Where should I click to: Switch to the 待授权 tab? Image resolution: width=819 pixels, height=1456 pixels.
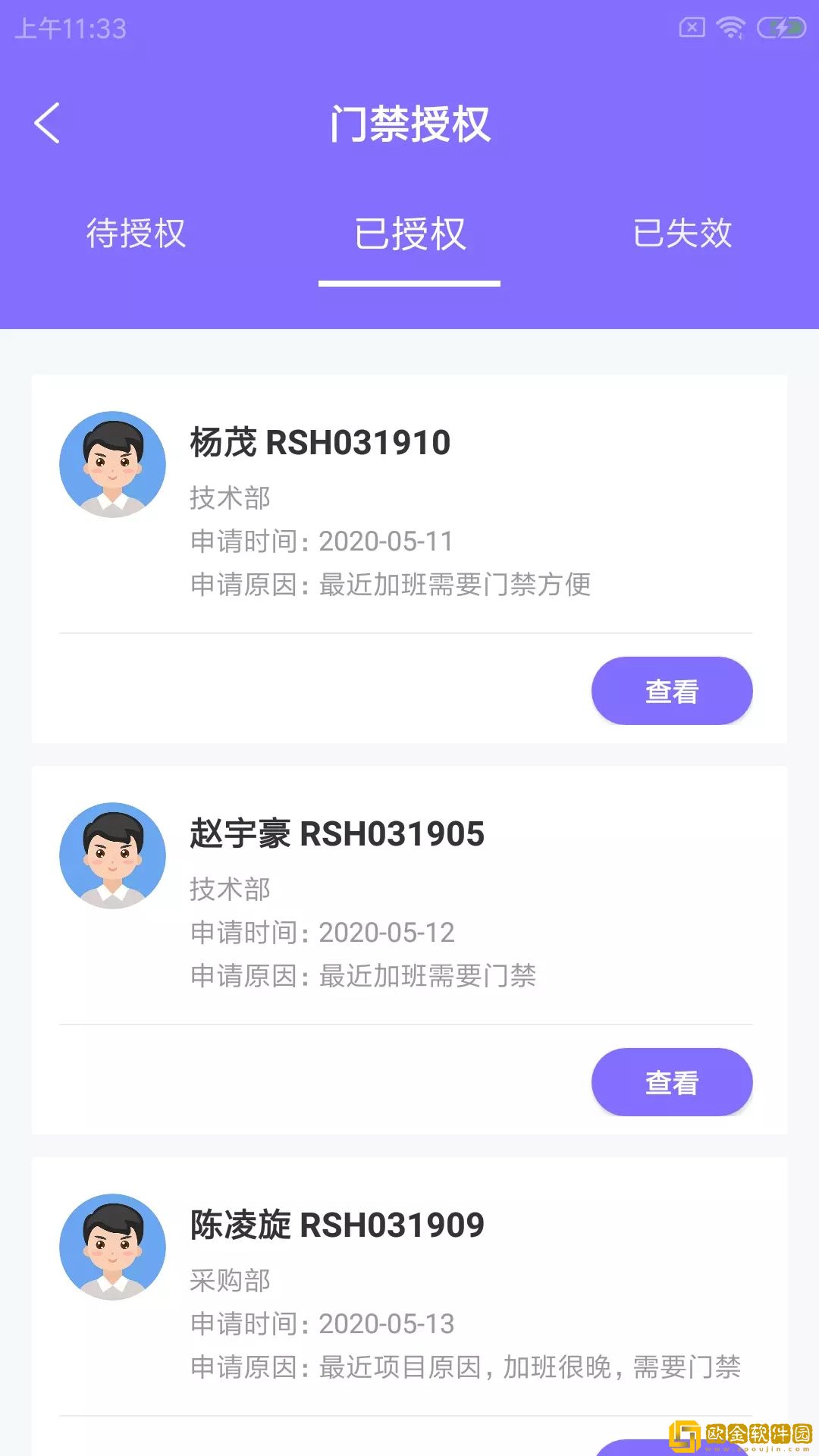[136, 233]
